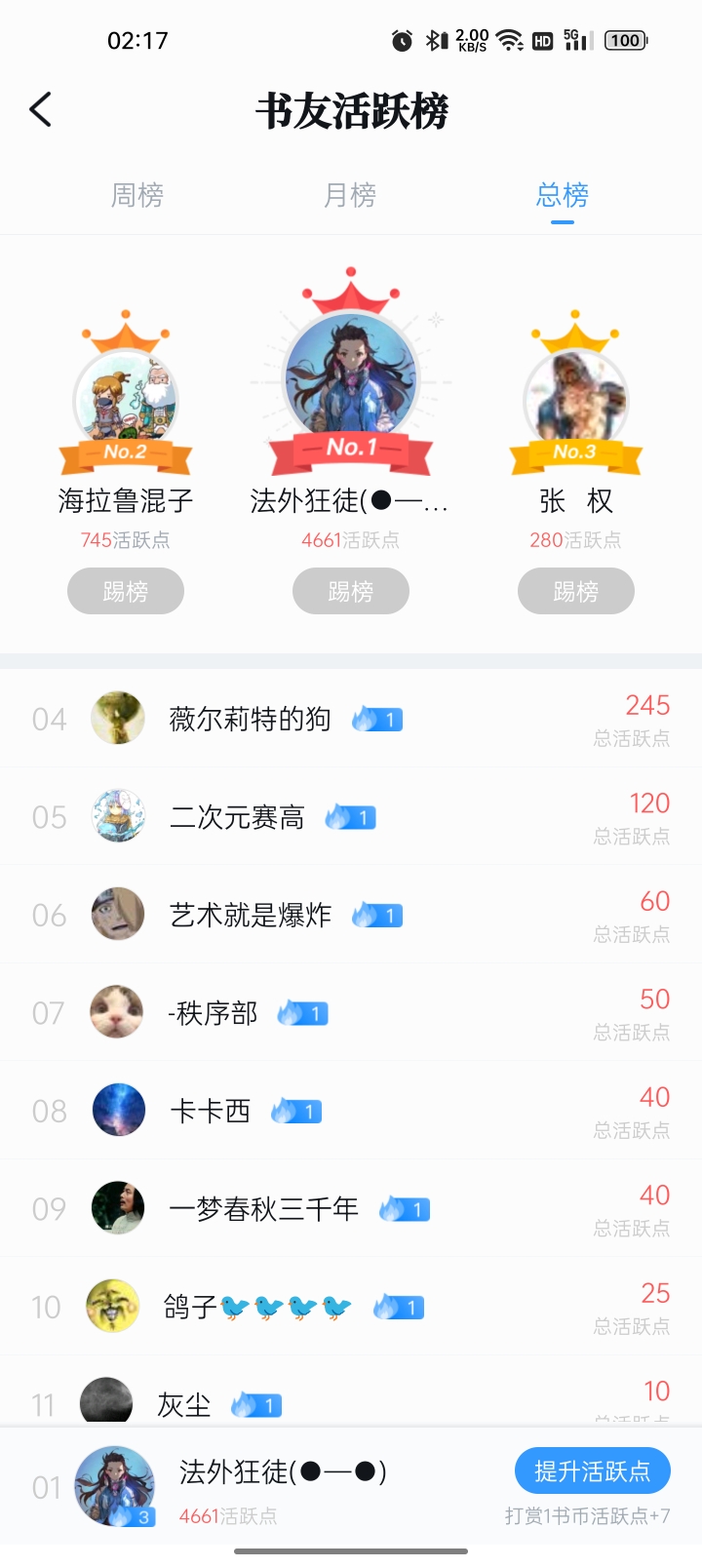Viewport: 702px width, 1568px height.
Task: Switch to the 周榜 tab
Action: [x=137, y=195]
